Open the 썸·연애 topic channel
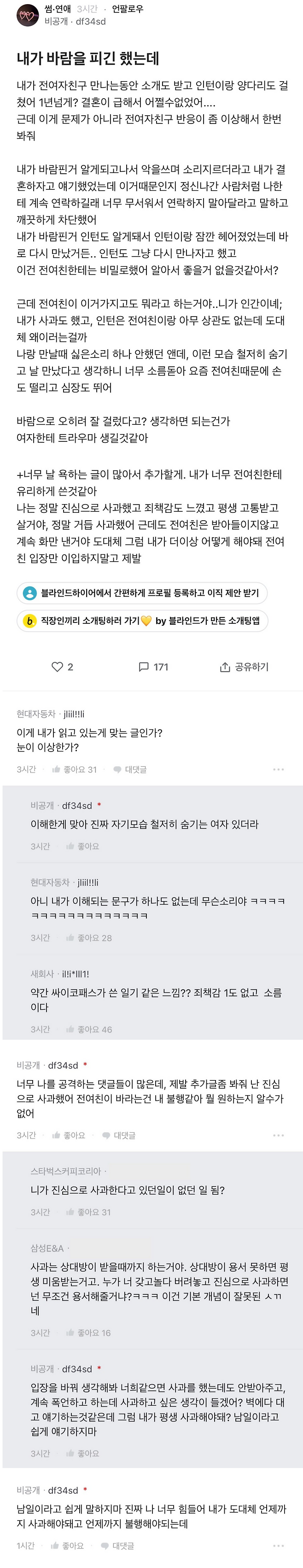This screenshot has height=1568, width=303. click(58, 9)
